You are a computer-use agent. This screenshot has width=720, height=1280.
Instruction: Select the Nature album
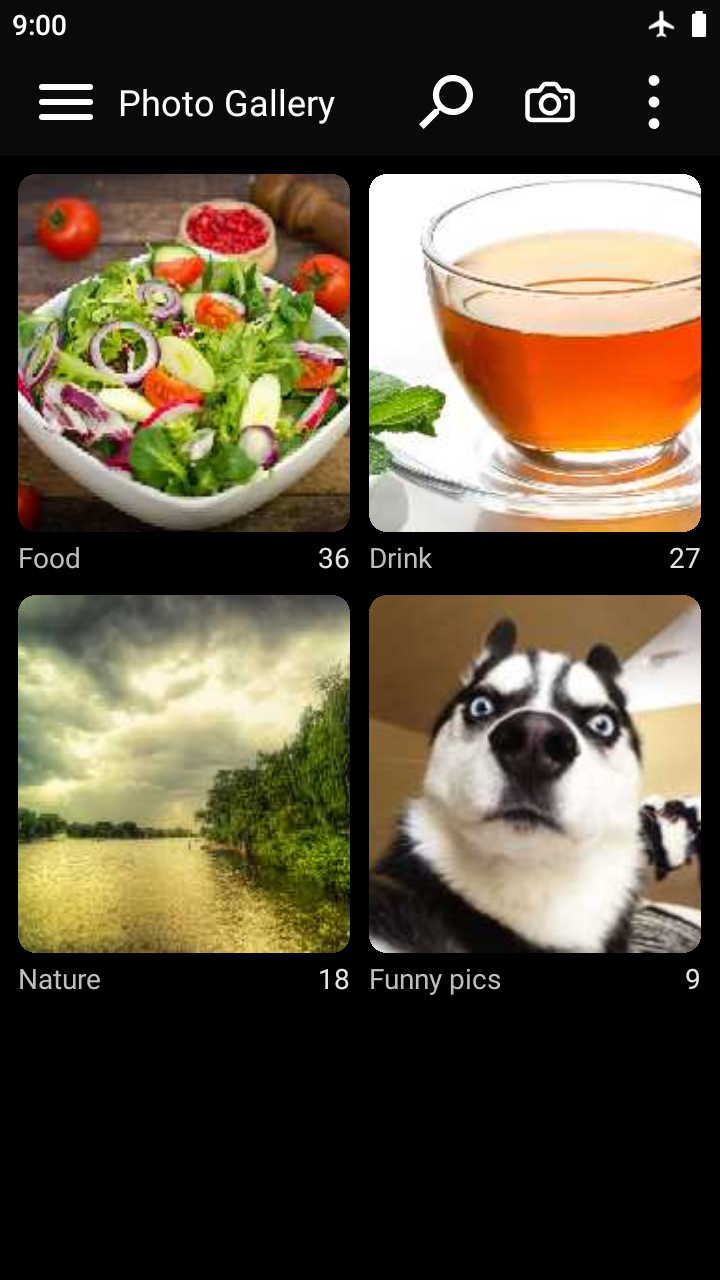click(184, 774)
